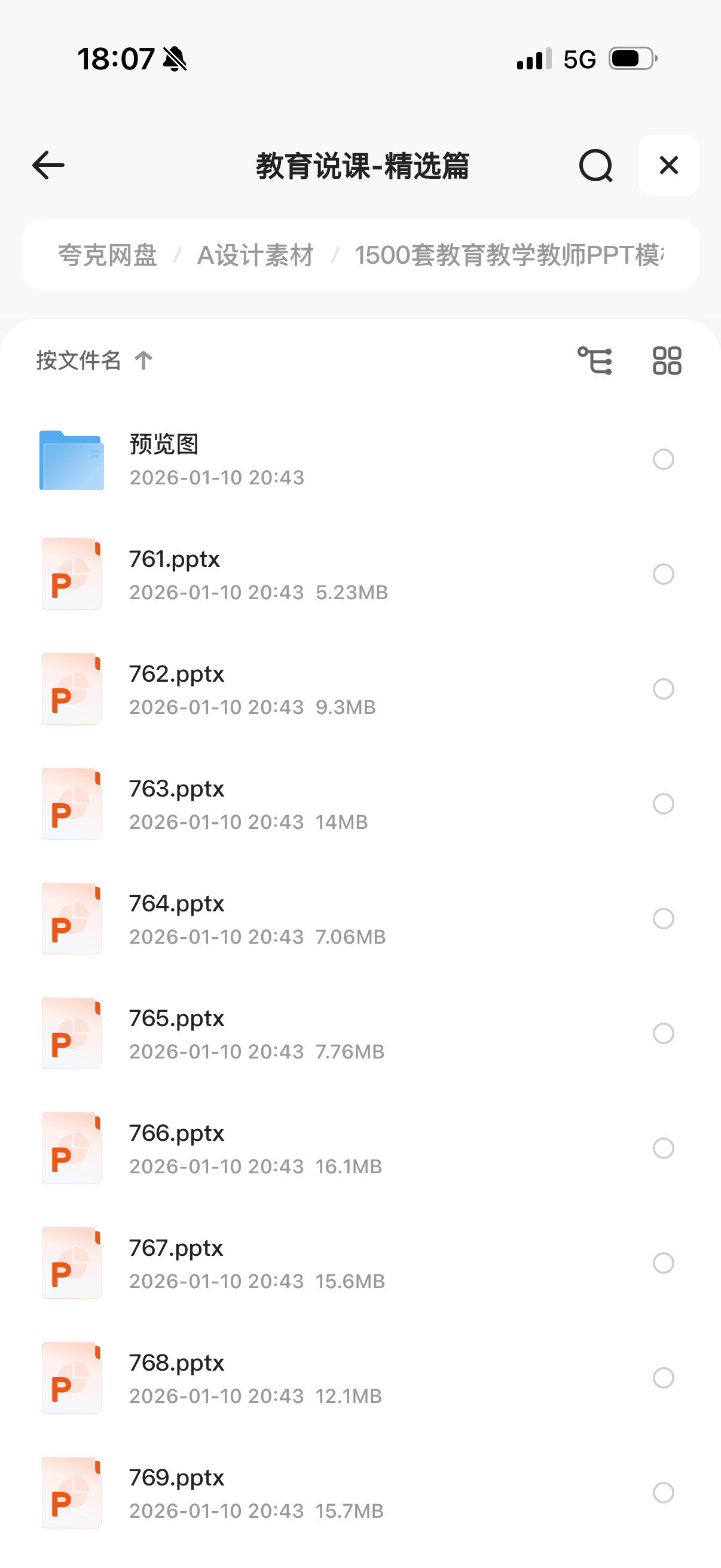Open search in this folder
This screenshot has width=721, height=1568.
595,166
